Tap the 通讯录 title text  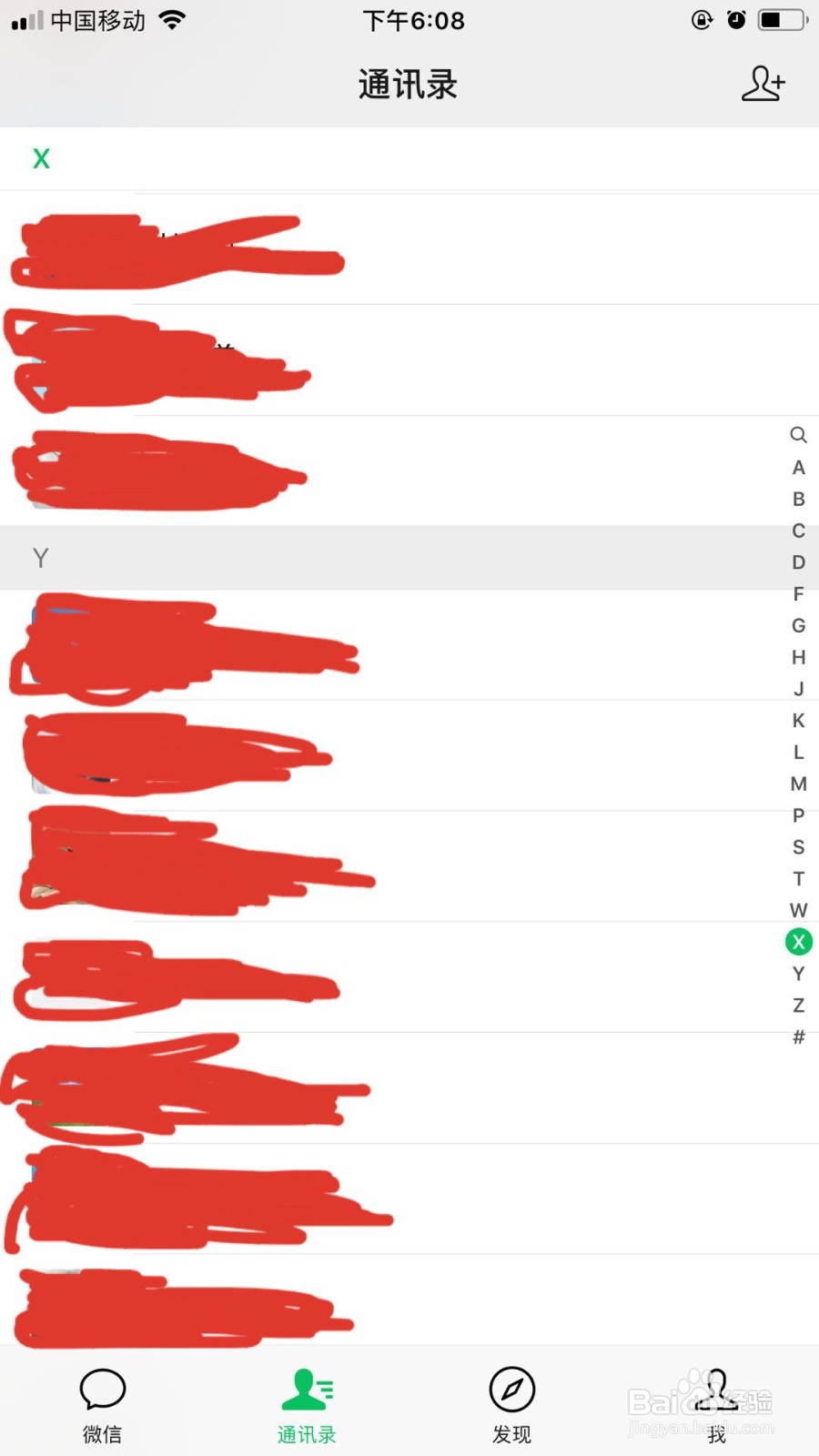pyautogui.click(x=409, y=84)
